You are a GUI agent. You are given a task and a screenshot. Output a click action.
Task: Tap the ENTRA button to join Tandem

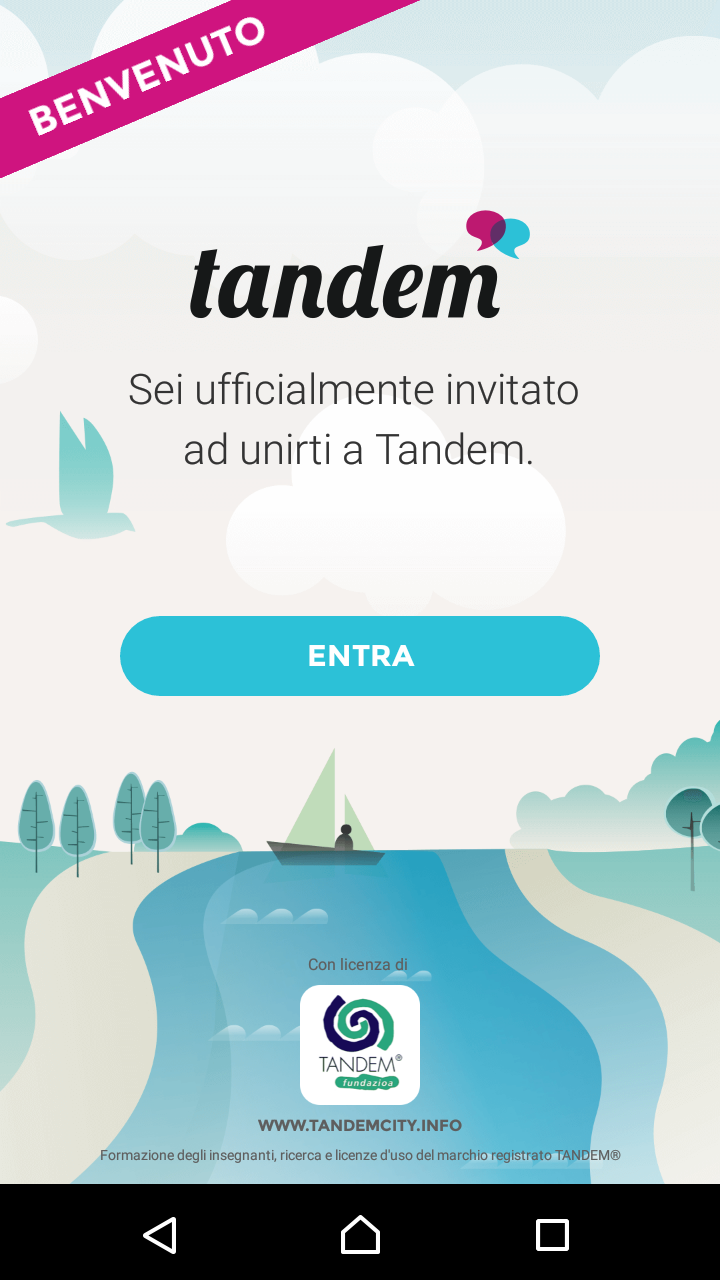[360, 656]
